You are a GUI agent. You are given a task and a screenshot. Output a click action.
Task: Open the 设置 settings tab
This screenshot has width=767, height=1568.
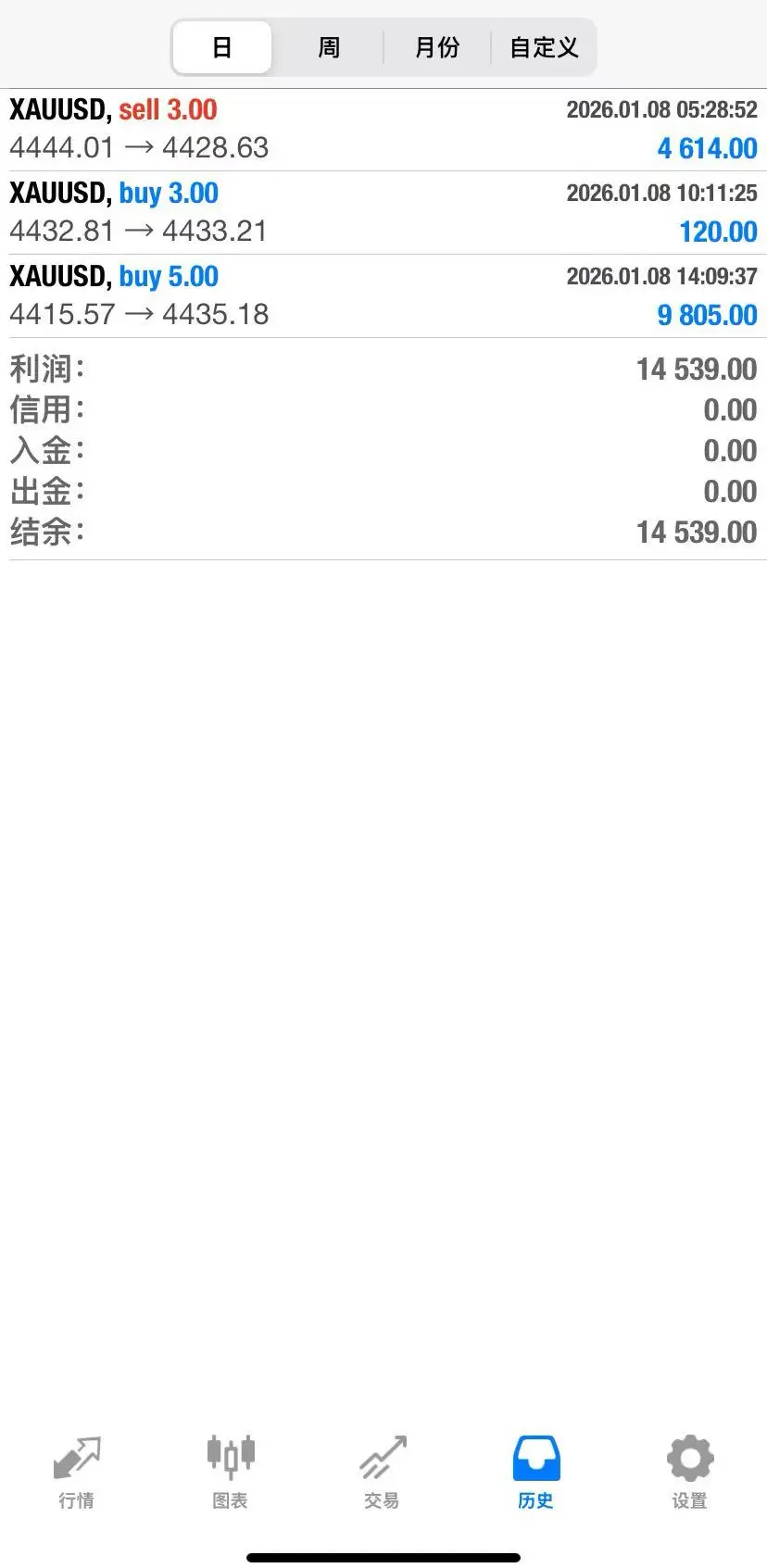[x=689, y=1473]
